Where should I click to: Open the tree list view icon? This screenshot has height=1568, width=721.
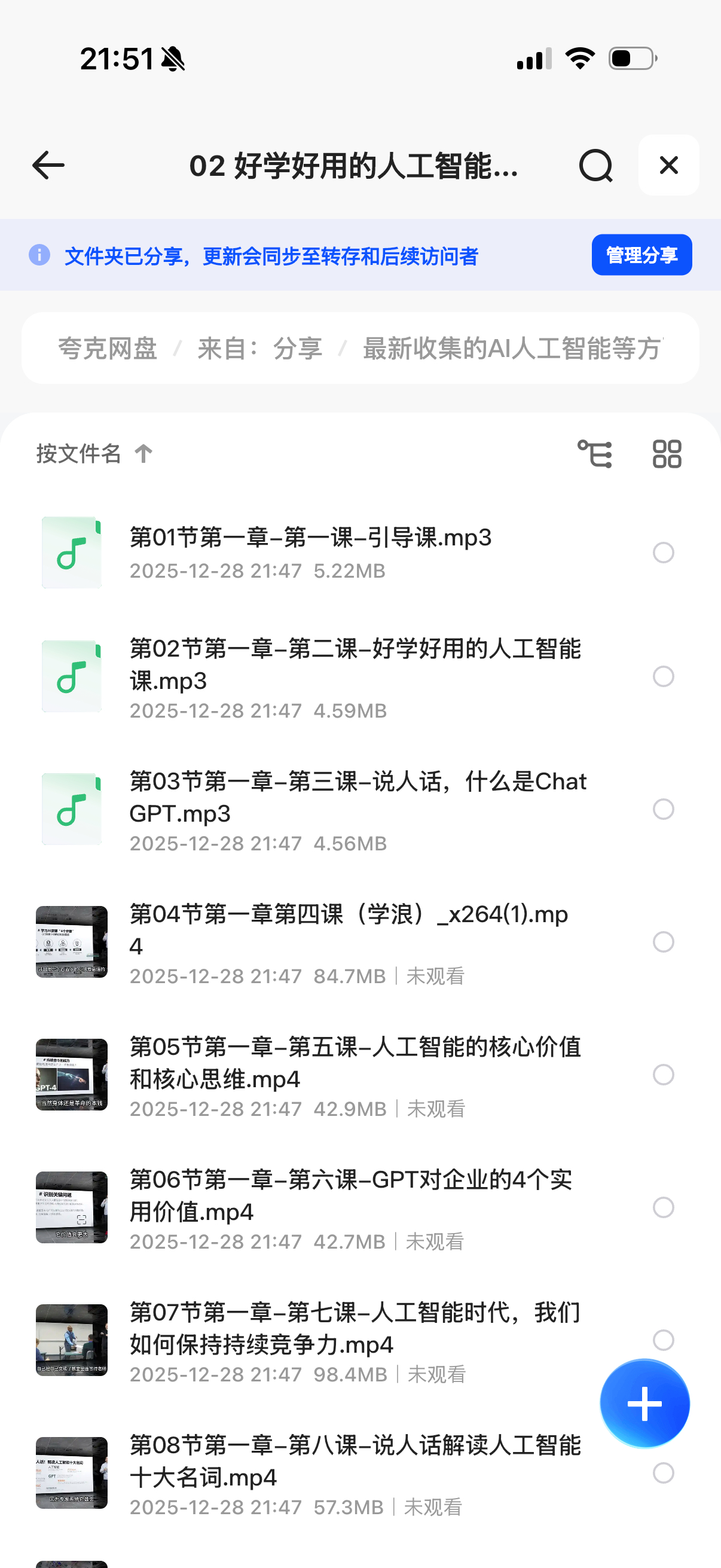[x=594, y=454]
